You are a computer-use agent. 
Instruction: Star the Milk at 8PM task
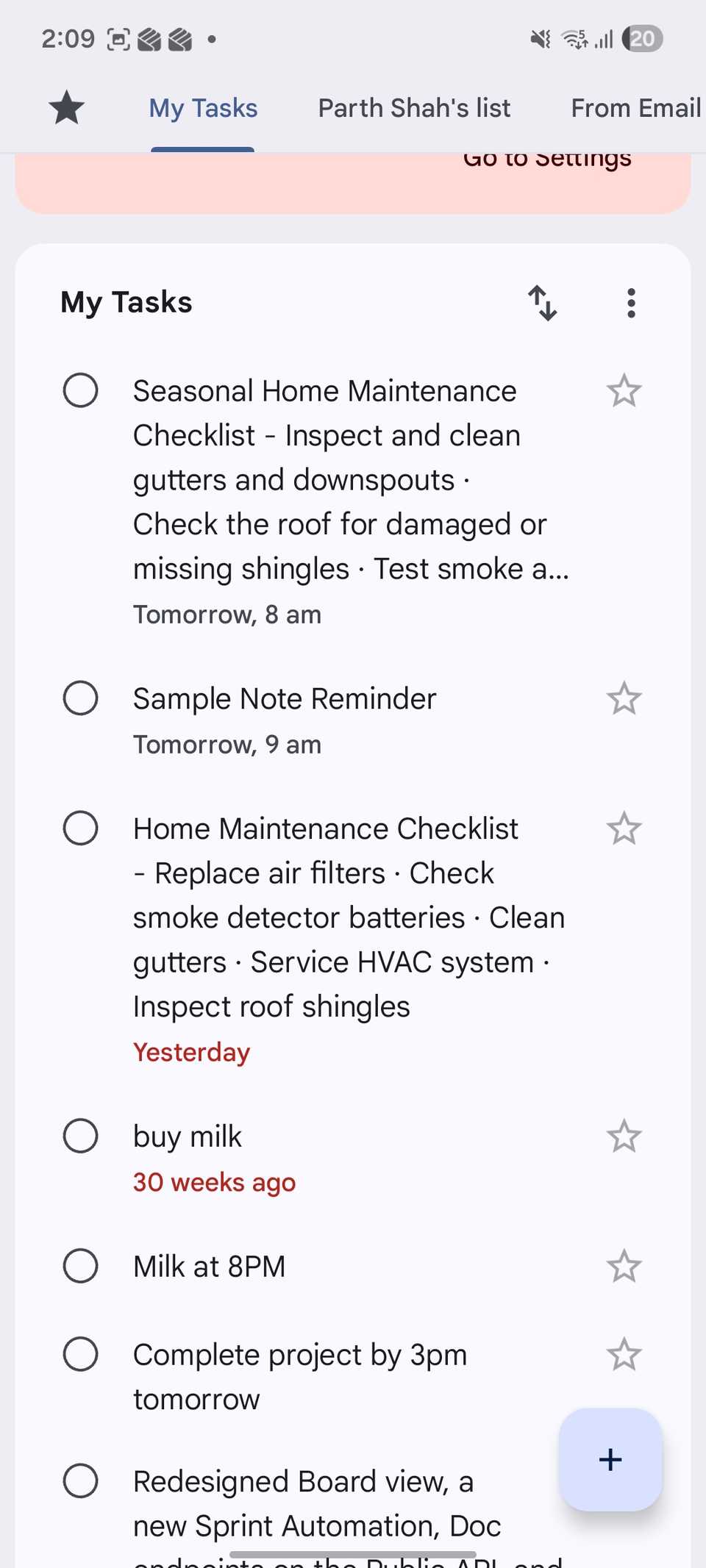point(624,1267)
